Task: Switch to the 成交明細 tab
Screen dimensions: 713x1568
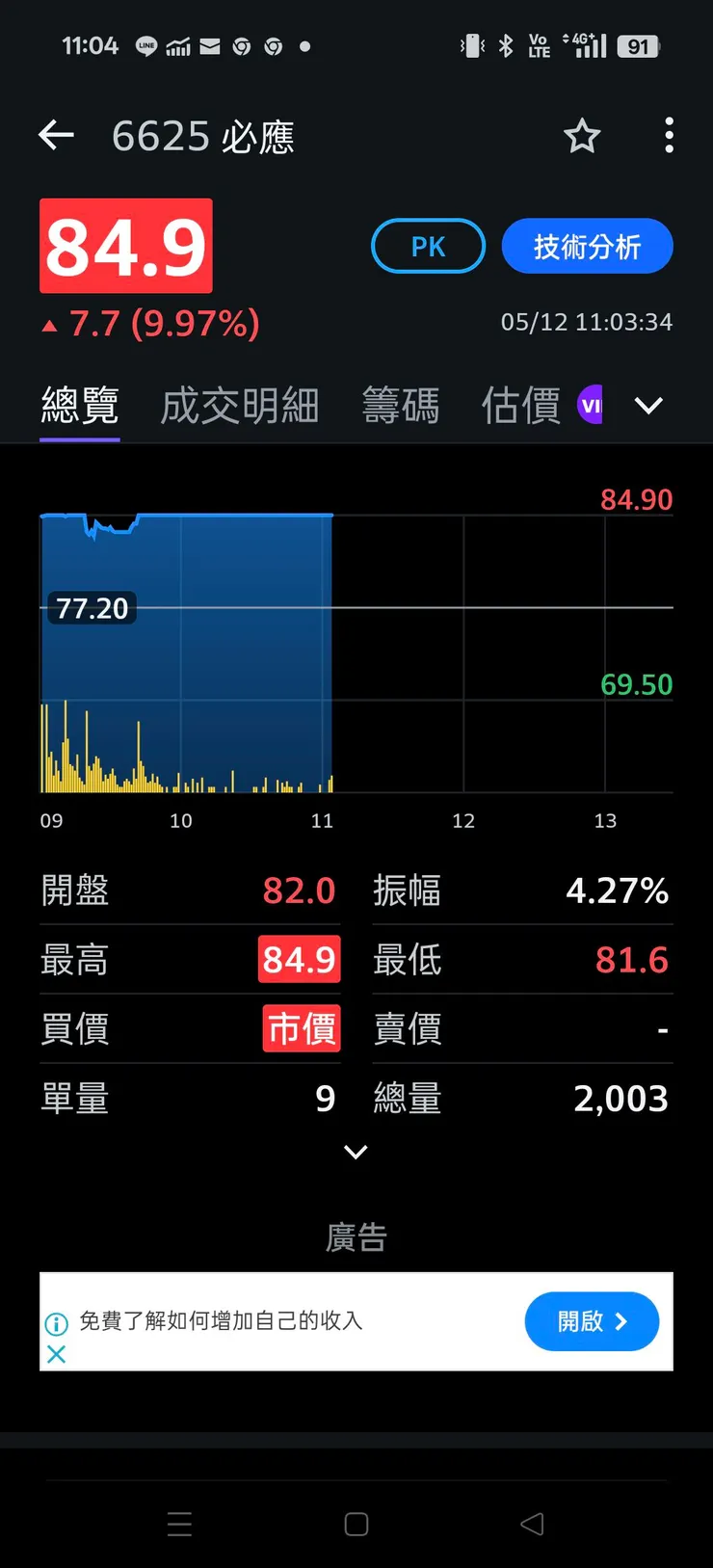Action: click(240, 405)
